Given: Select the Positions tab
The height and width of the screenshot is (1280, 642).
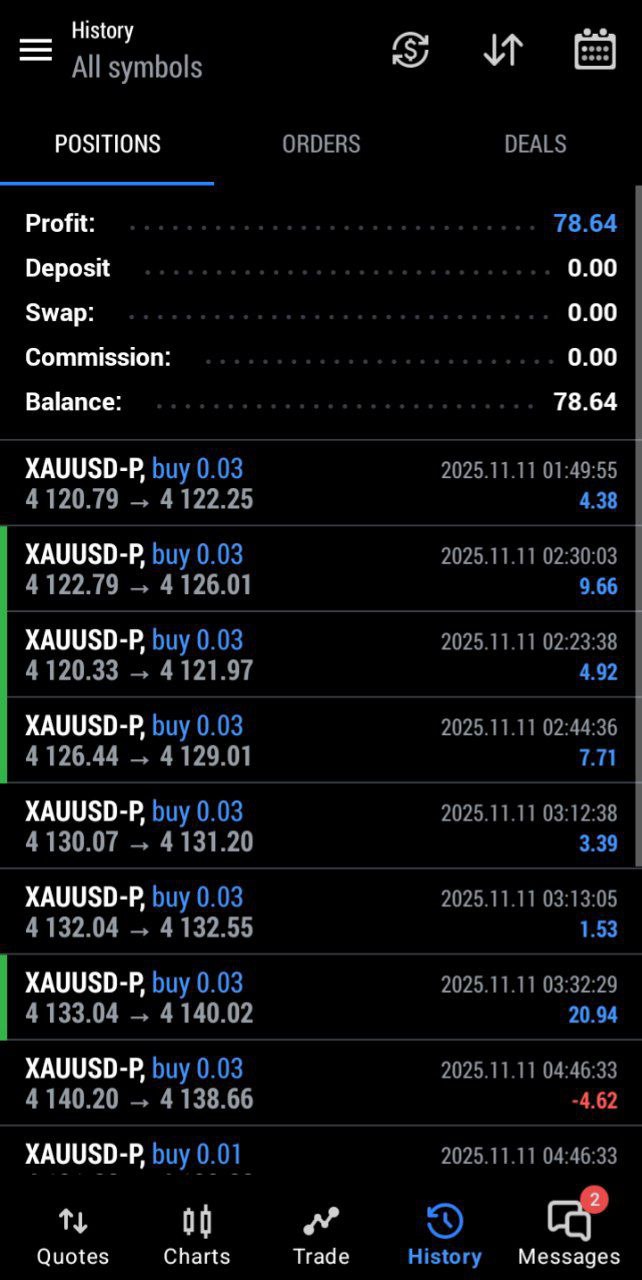Looking at the screenshot, I should coord(107,144).
